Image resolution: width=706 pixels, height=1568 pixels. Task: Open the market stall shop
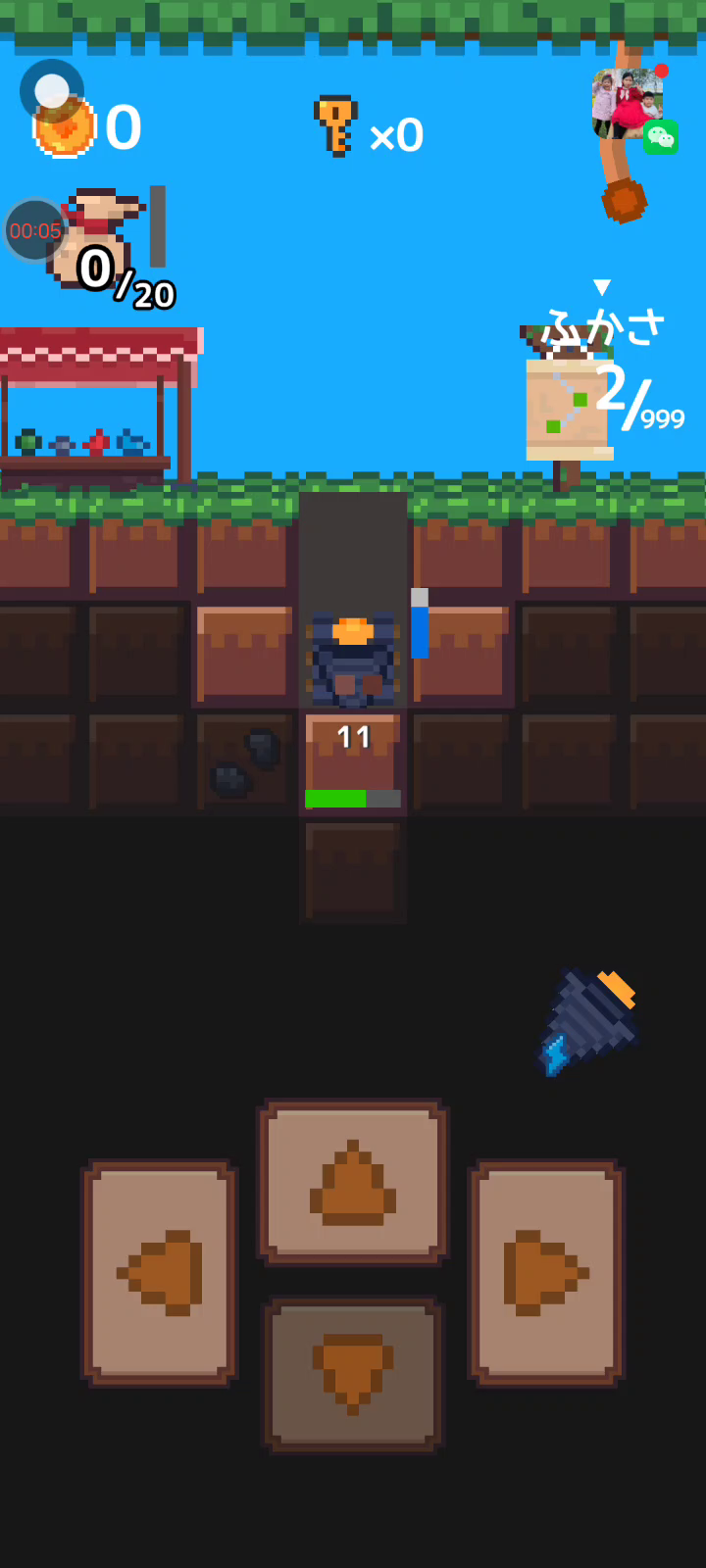click(98, 407)
